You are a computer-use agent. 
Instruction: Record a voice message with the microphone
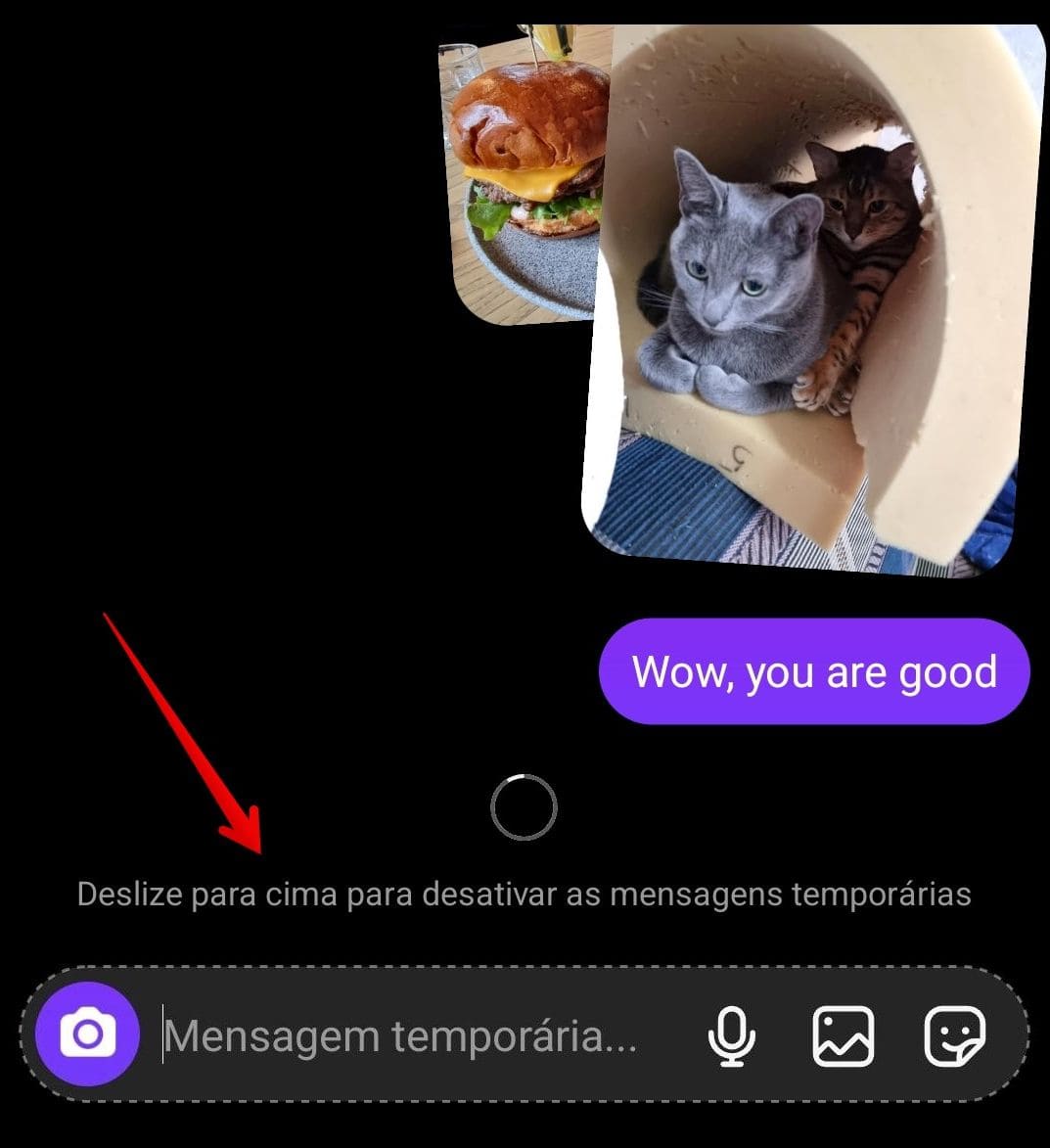pyautogui.click(x=731, y=1035)
